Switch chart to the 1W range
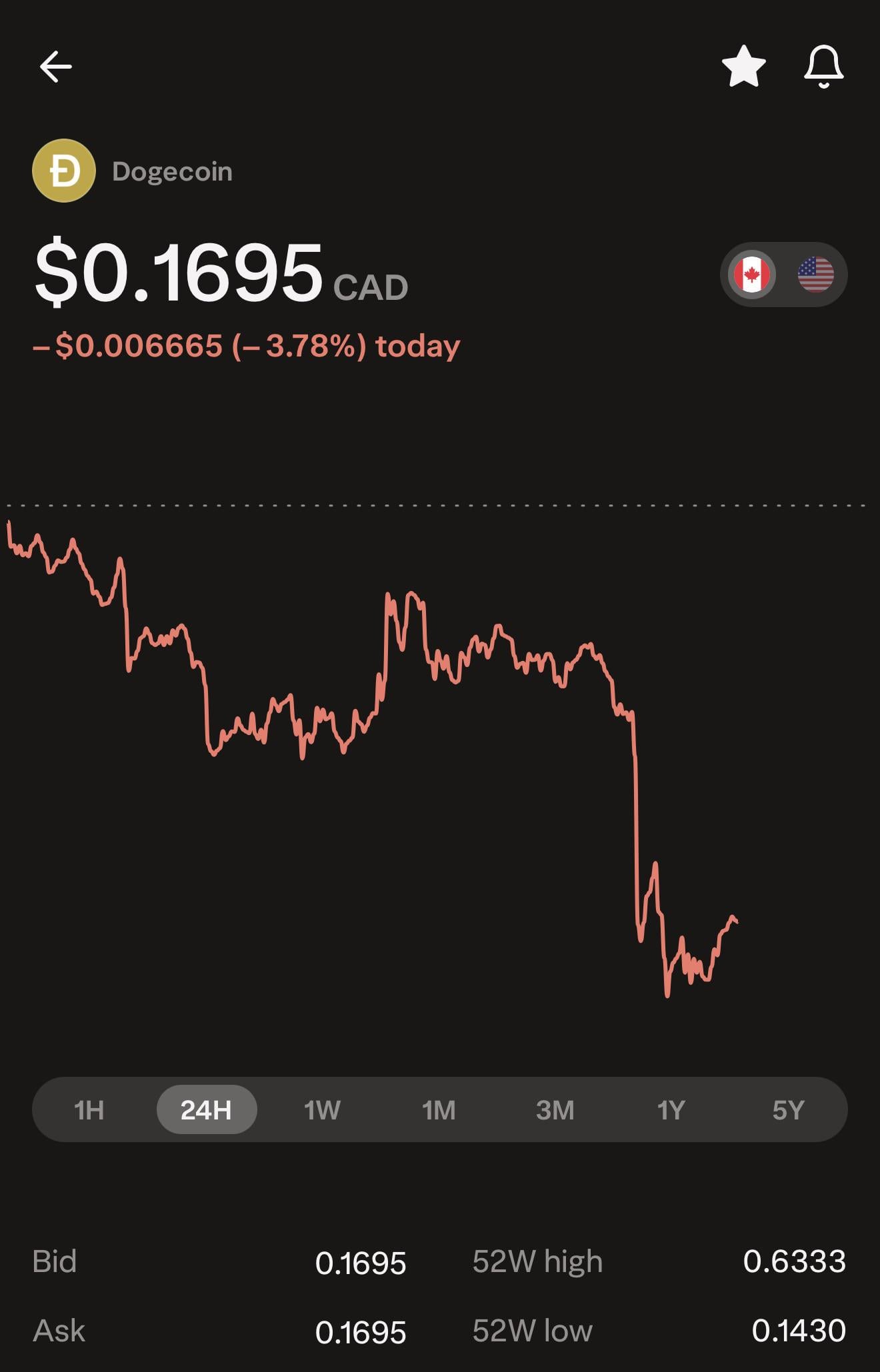 tap(322, 1110)
